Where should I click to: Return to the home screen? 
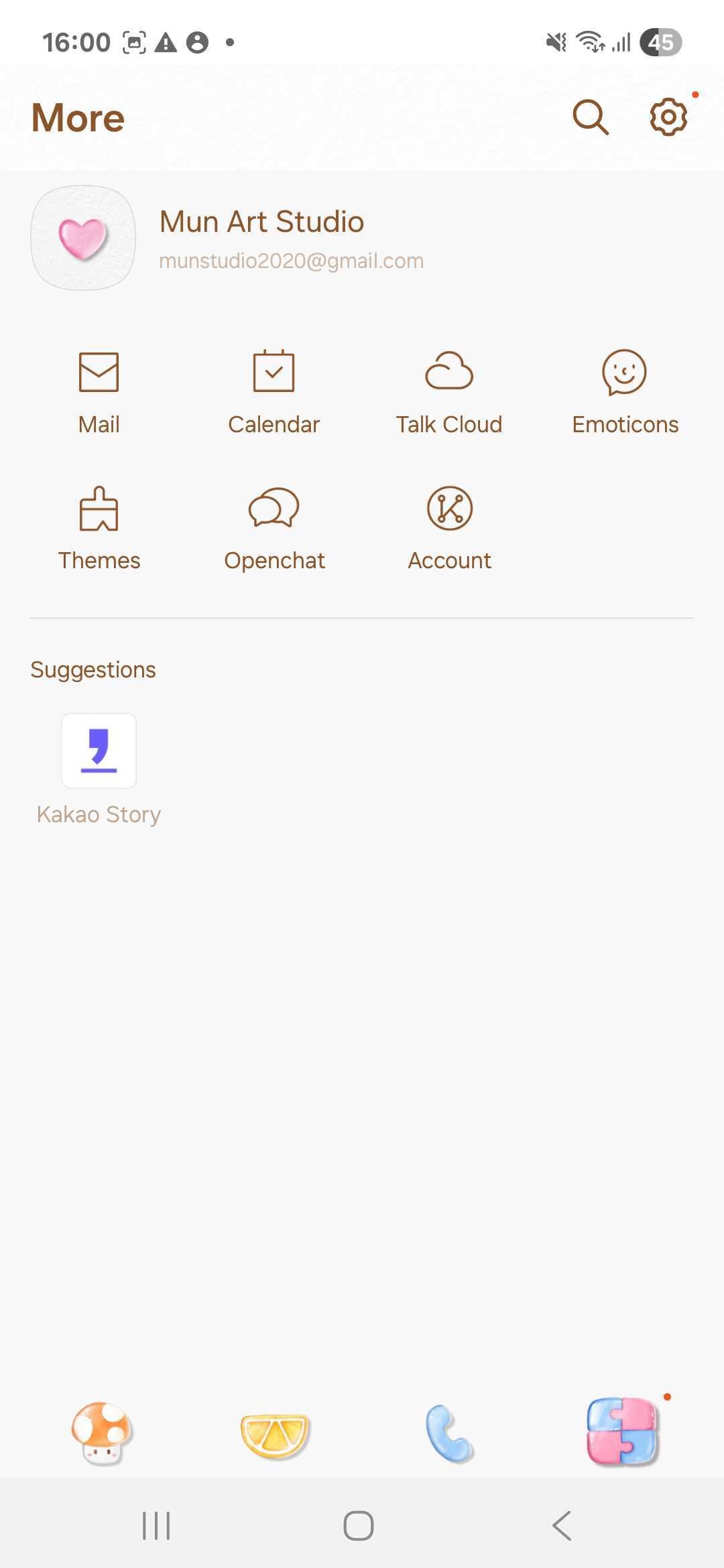point(358,1526)
